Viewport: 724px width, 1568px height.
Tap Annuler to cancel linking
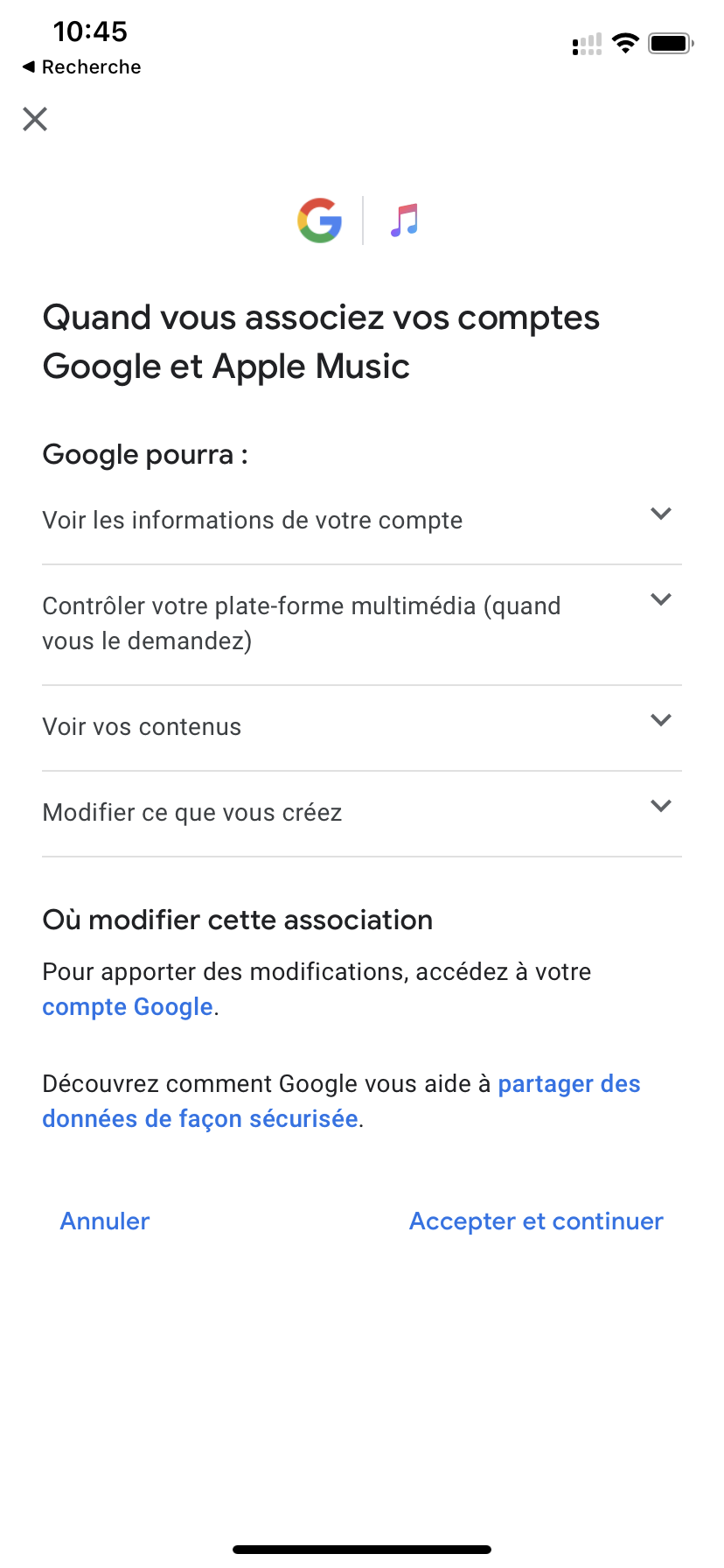coord(105,1221)
